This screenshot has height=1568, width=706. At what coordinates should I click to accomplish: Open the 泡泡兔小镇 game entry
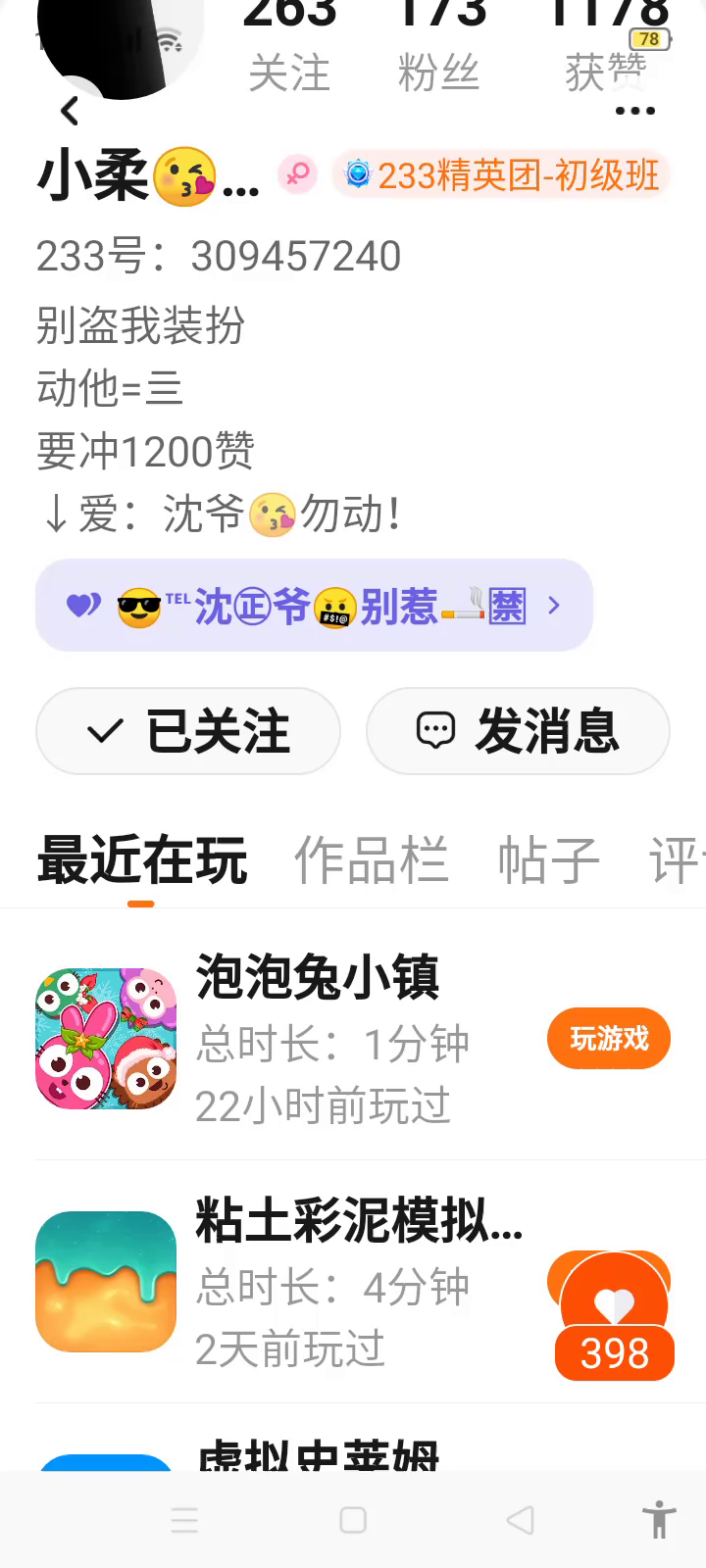(316, 1037)
